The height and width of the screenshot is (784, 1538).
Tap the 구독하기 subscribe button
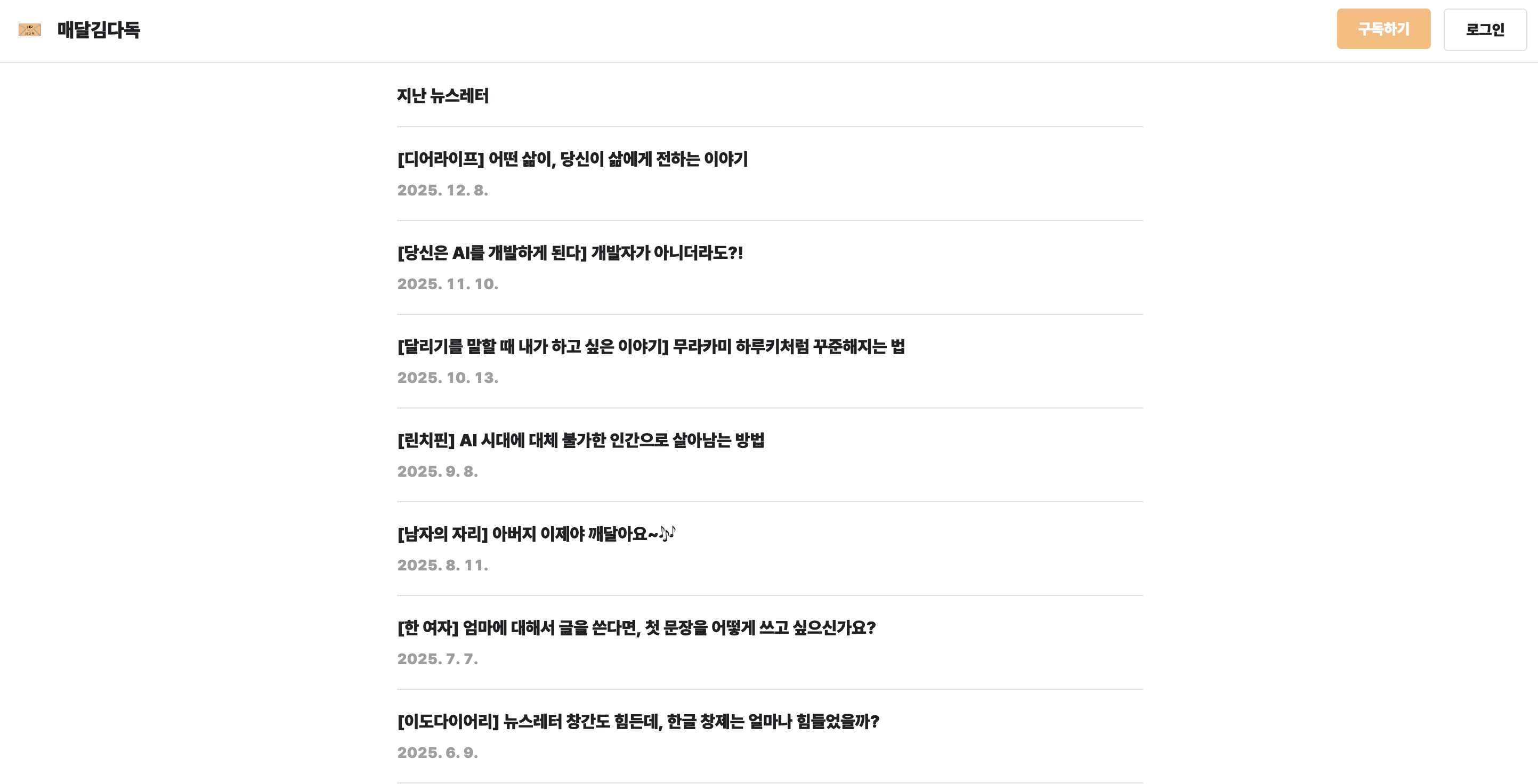[x=1383, y=29]
